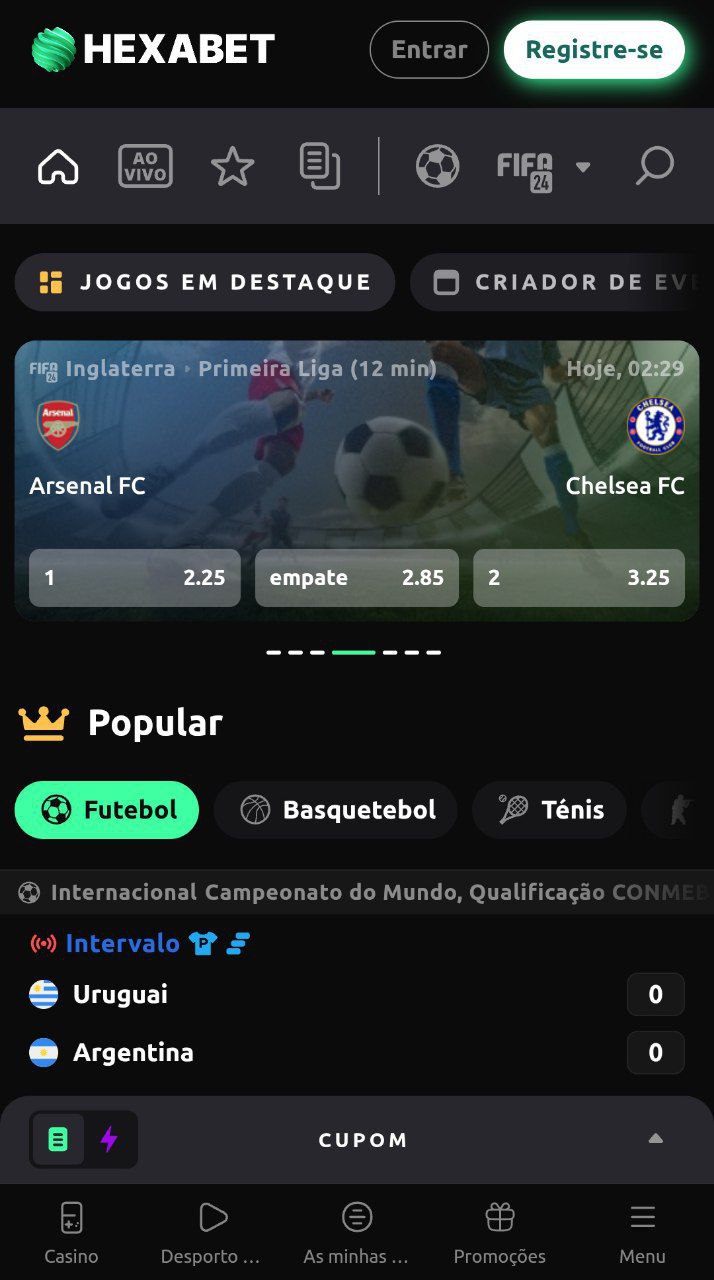
Task: Open the Uruguai vs Argentina match
Action: (x=300, y=1023)
